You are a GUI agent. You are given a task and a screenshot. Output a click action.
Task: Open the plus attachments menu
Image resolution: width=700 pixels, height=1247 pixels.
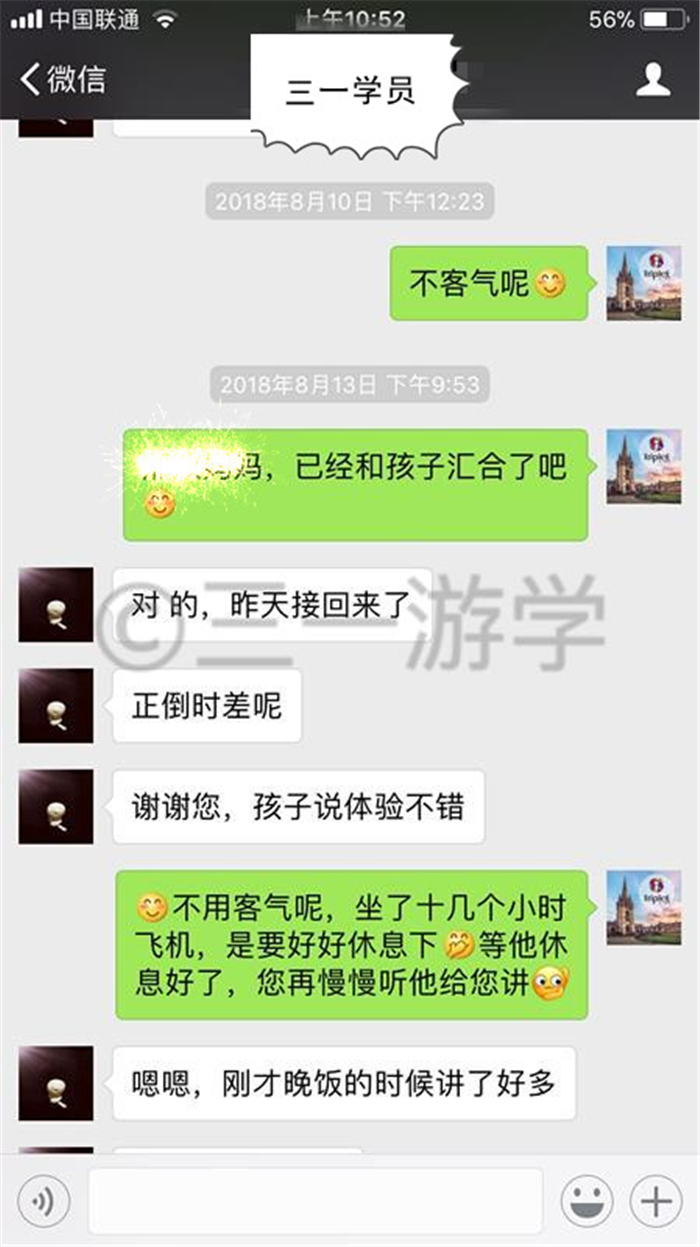656,1200
